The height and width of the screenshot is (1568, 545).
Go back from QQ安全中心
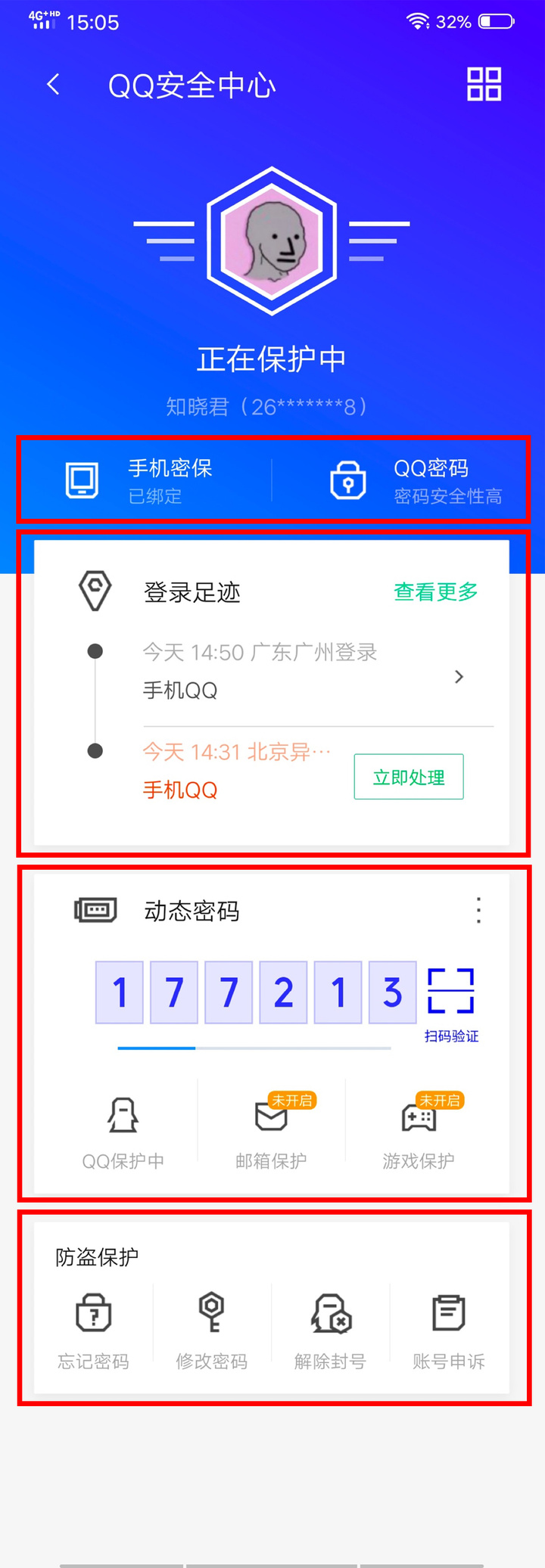[53, 84]
